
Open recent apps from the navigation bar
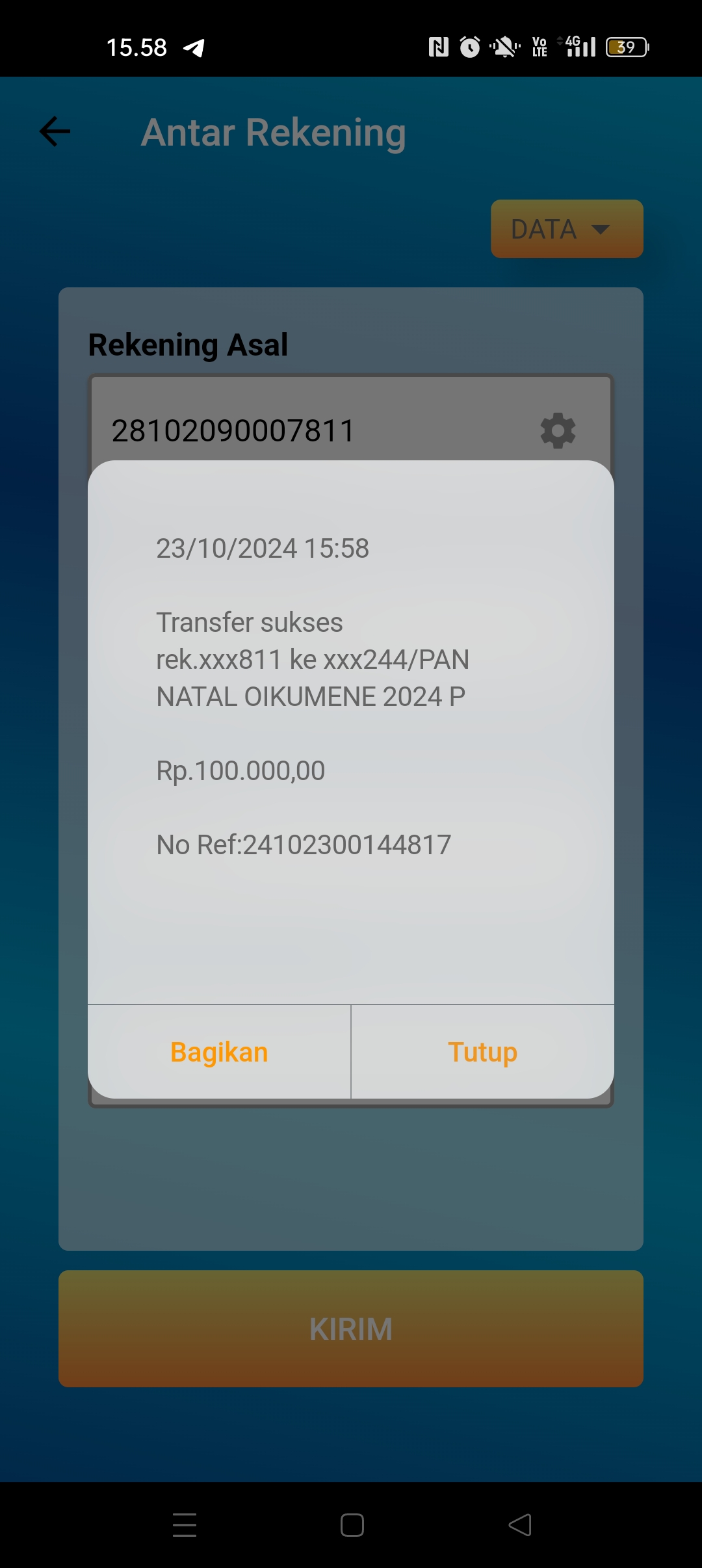tap(185, 1525)
